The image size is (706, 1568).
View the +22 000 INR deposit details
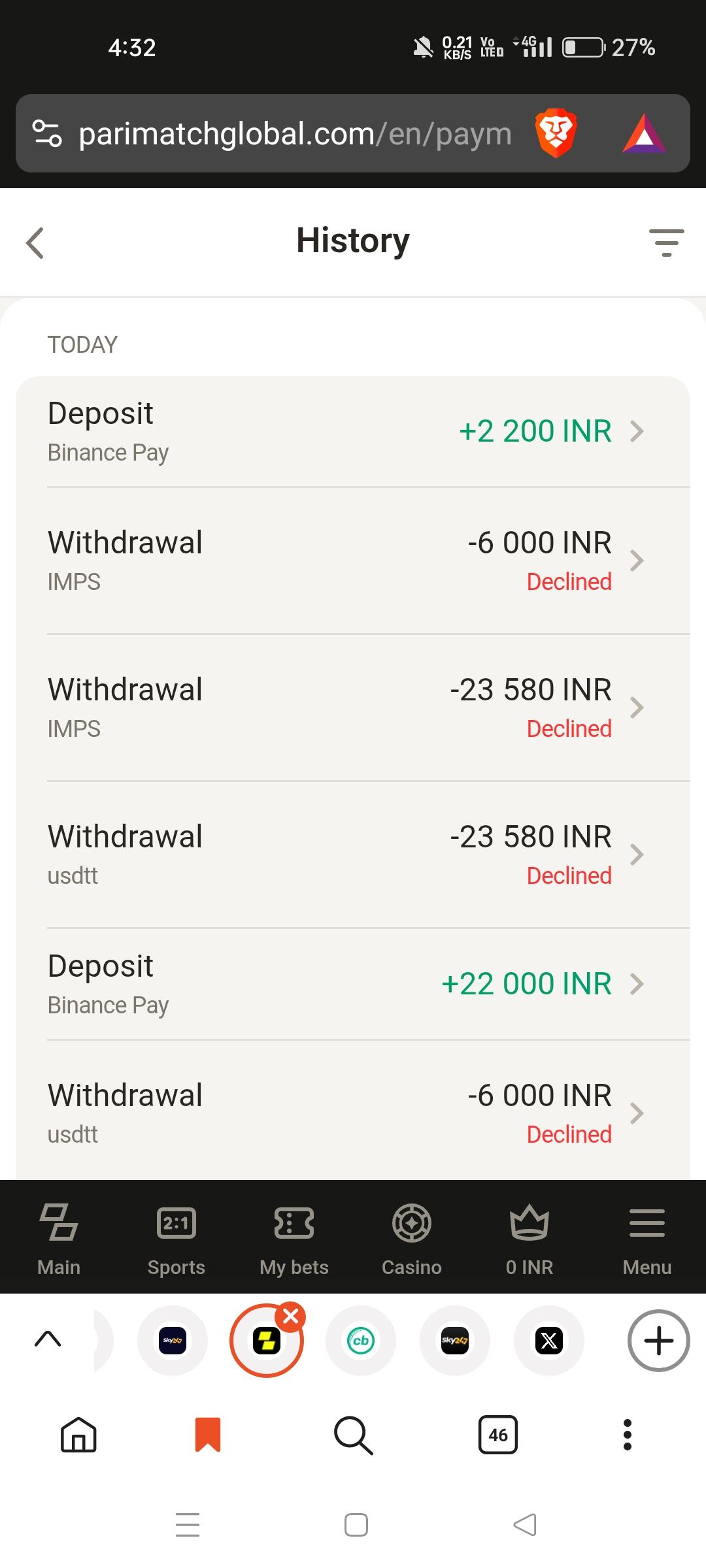[353, 984]
